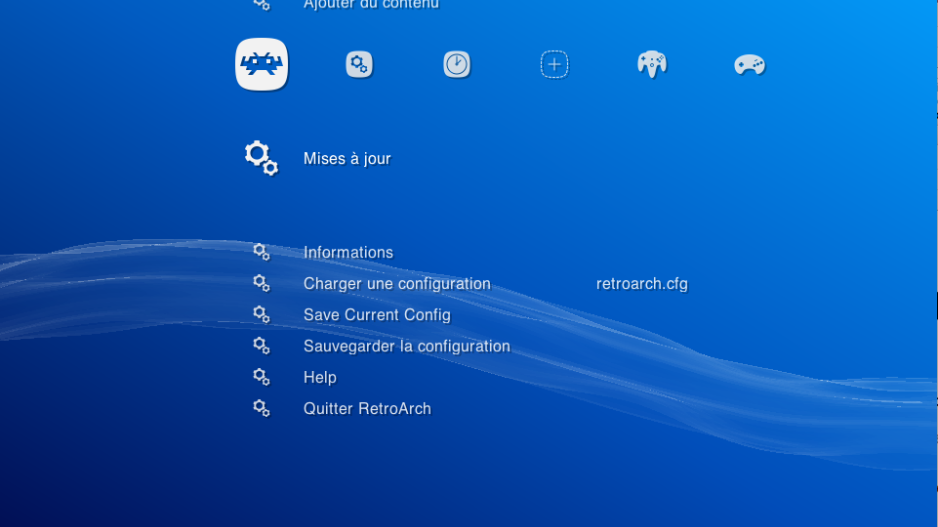Viewport: 938px width, 527px height.
Task: Switch to the settings gears tab
Action: (359, 65)
